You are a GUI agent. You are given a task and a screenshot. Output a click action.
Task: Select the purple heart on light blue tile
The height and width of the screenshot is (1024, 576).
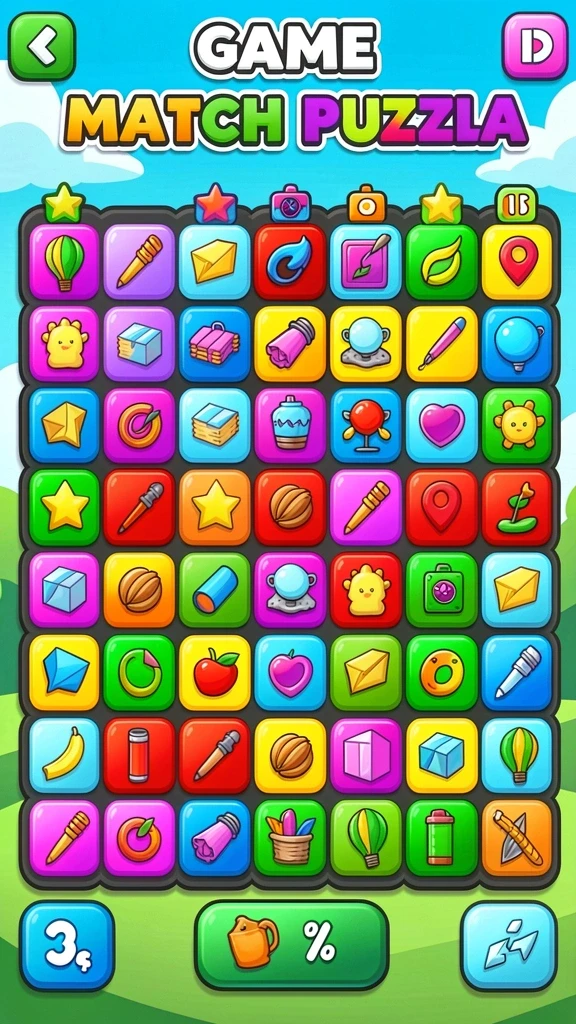pos(441,425)
